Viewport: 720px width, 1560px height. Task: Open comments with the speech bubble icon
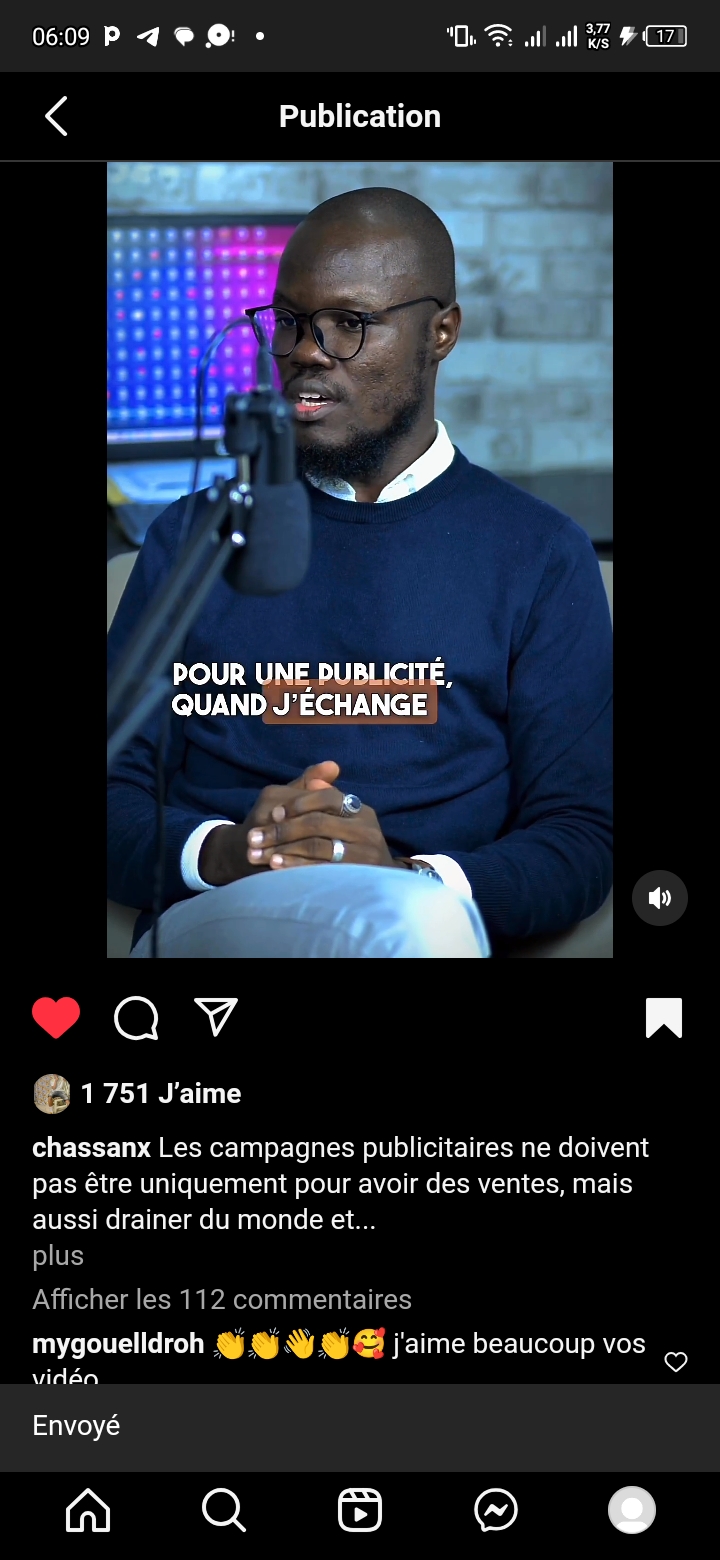click(x=136, y=1018)
